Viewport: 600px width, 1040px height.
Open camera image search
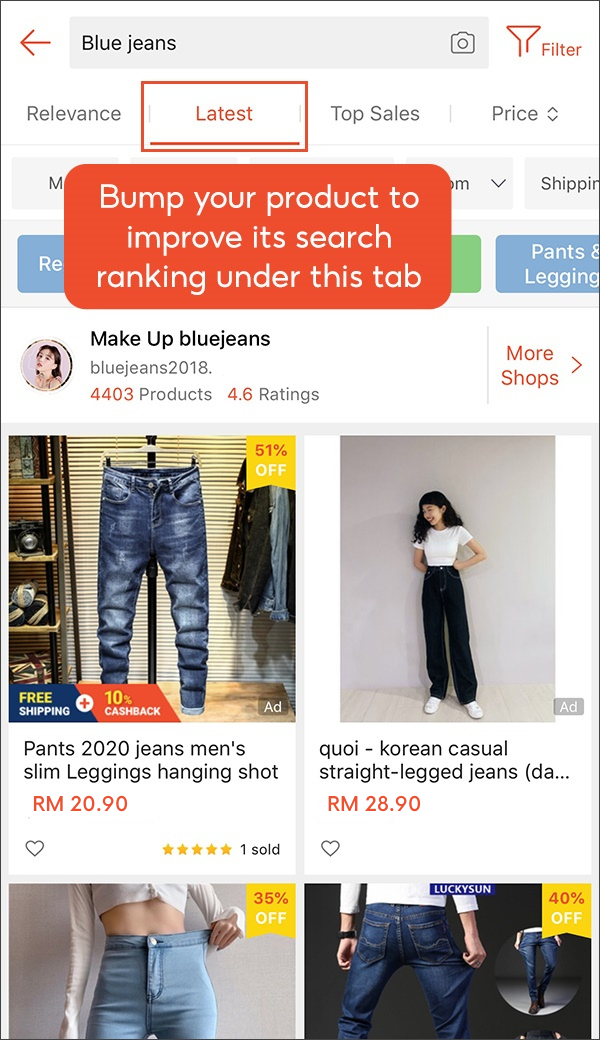(461, 43)
